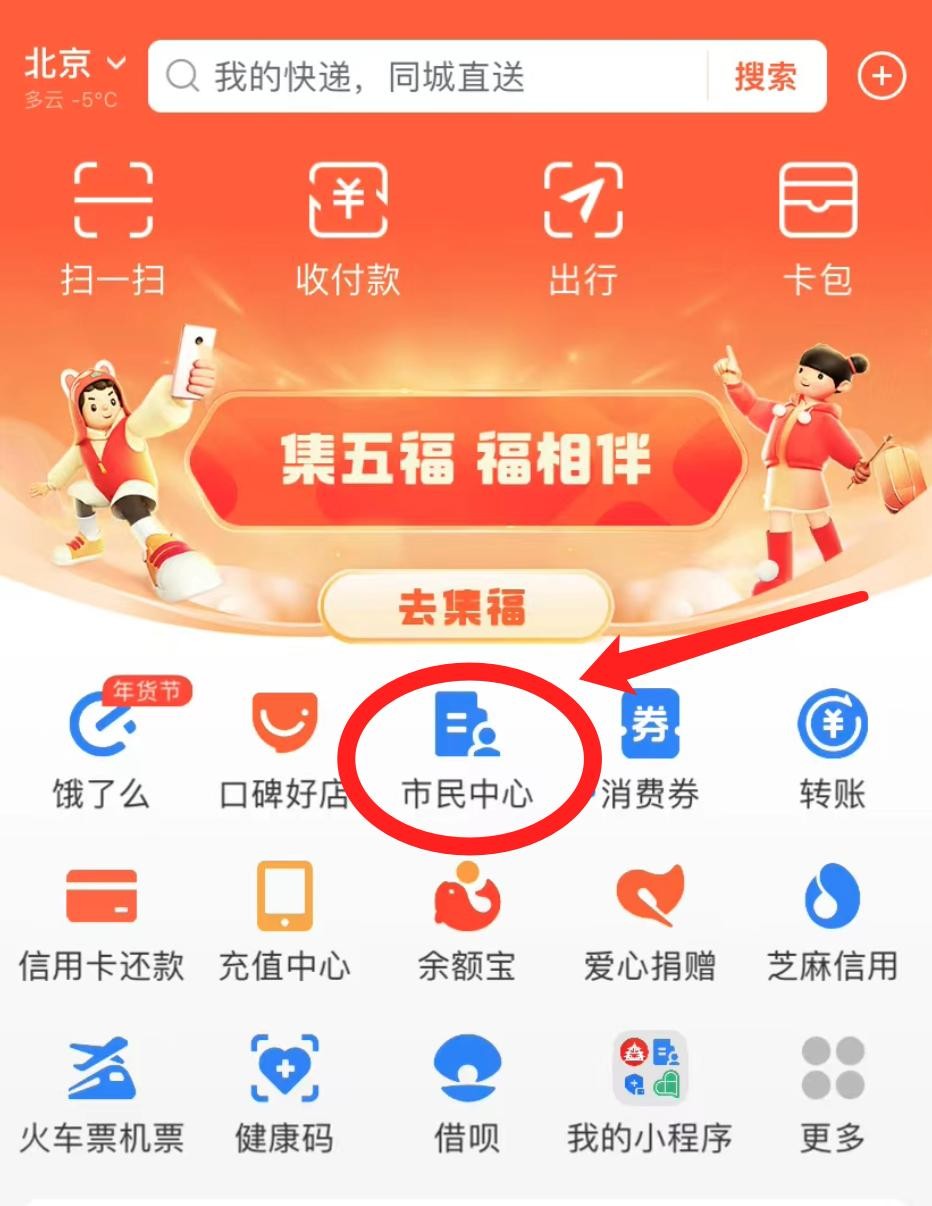Tap the 搜索 button
The image size is (932, 1206).
tap(766, 77)
